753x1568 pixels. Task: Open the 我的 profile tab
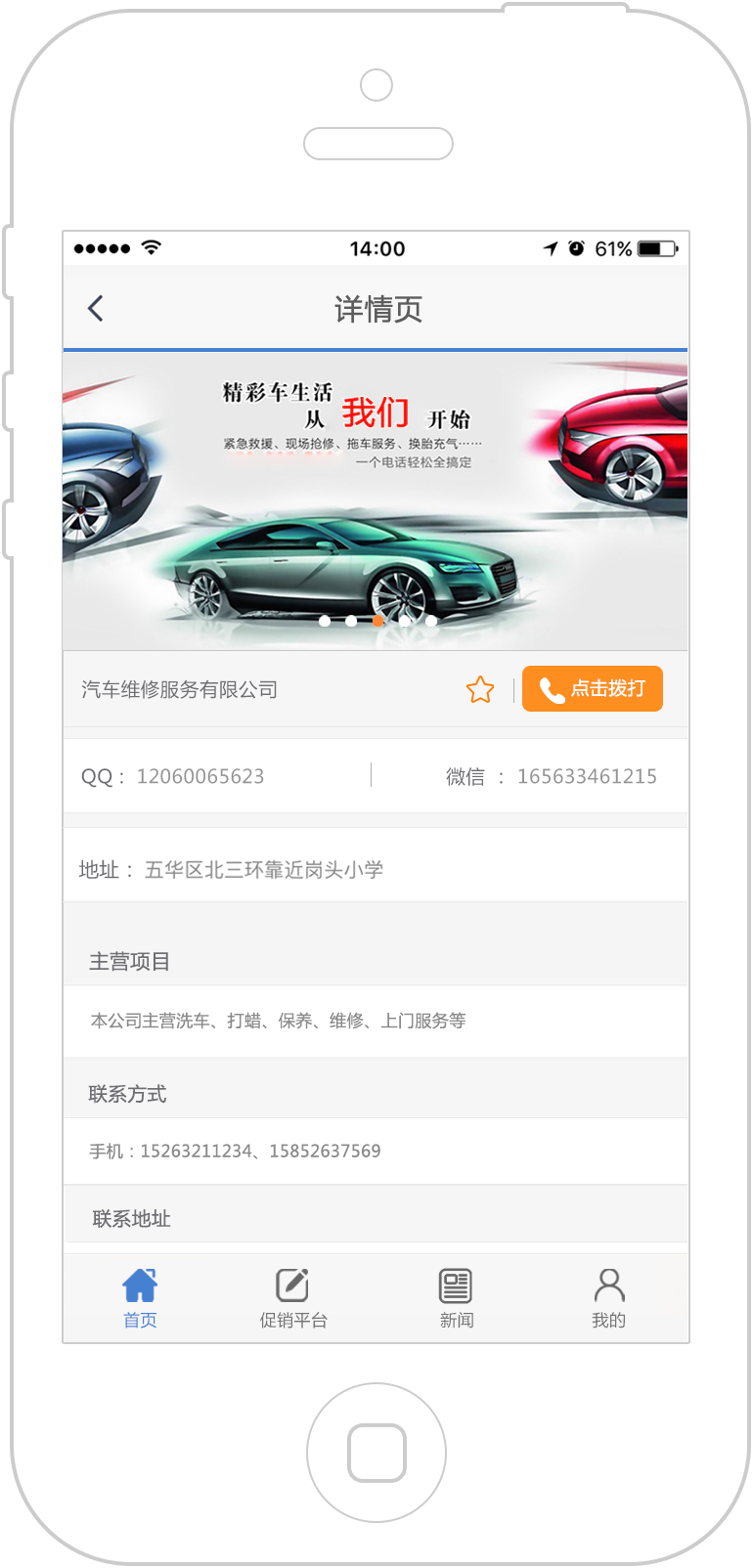coord(608,1297)
